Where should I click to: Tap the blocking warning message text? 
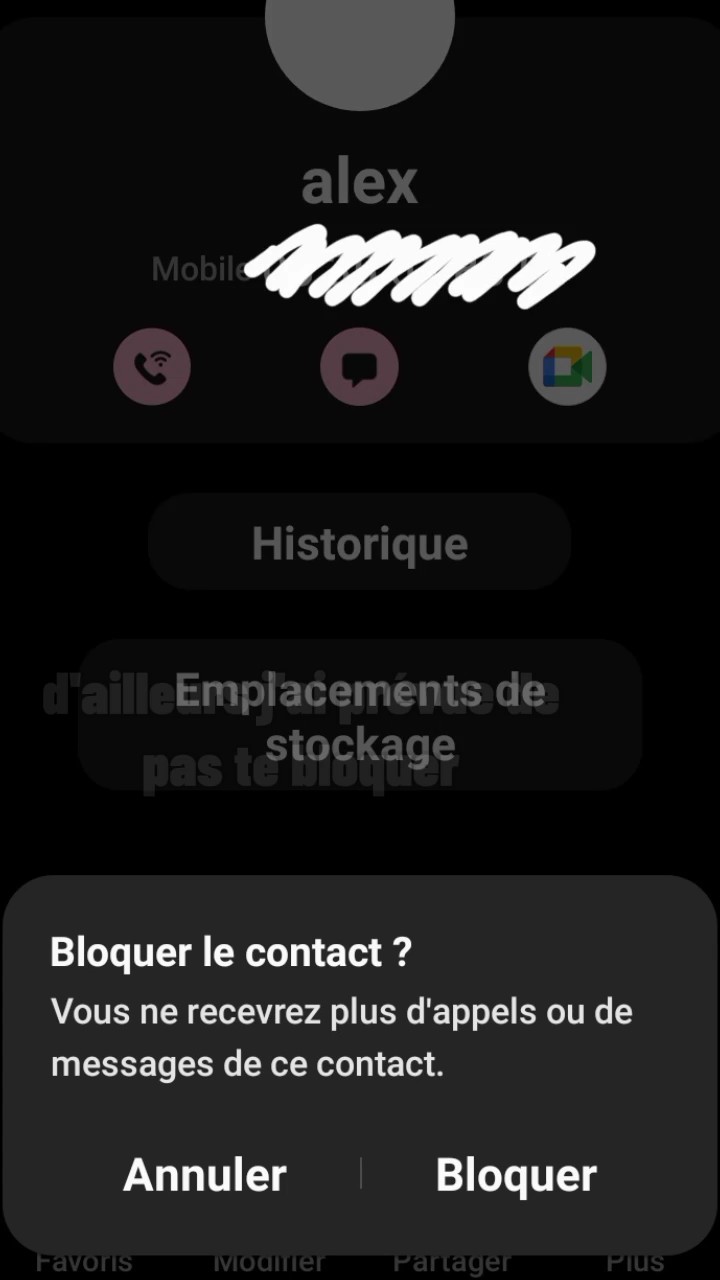click(340, 1035)
